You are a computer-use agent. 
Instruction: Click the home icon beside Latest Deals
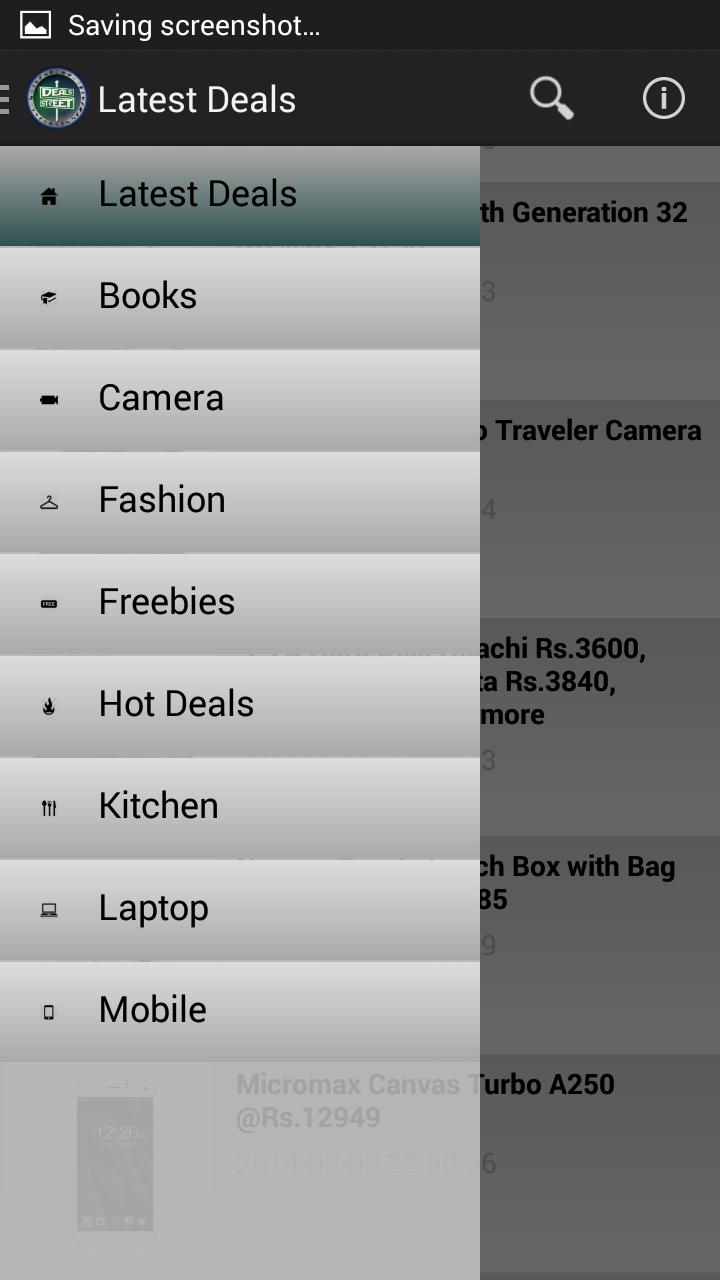pyautogui.click(x=47, y=193)
